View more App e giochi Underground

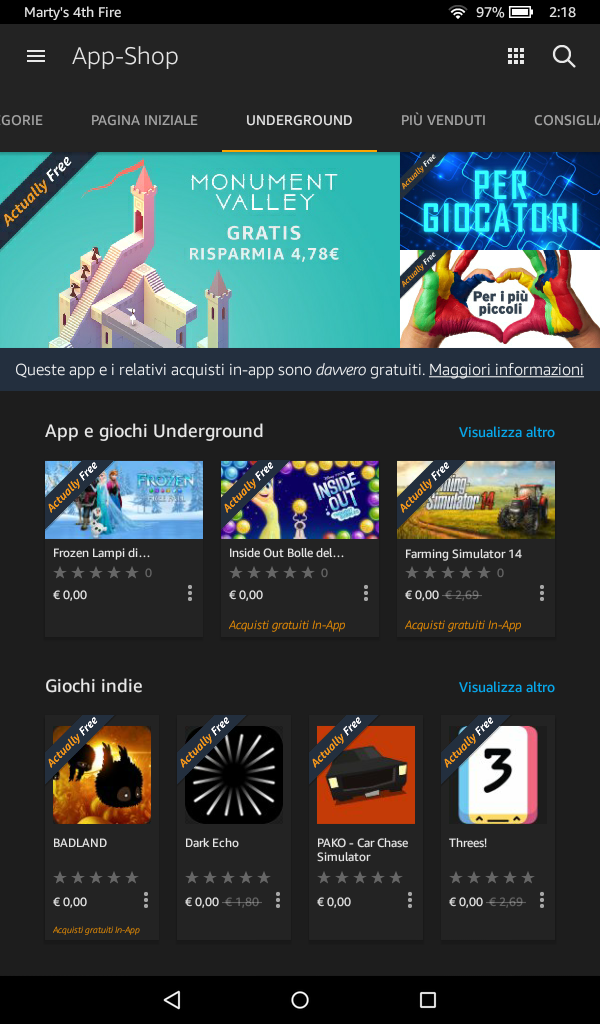(506, 432)
